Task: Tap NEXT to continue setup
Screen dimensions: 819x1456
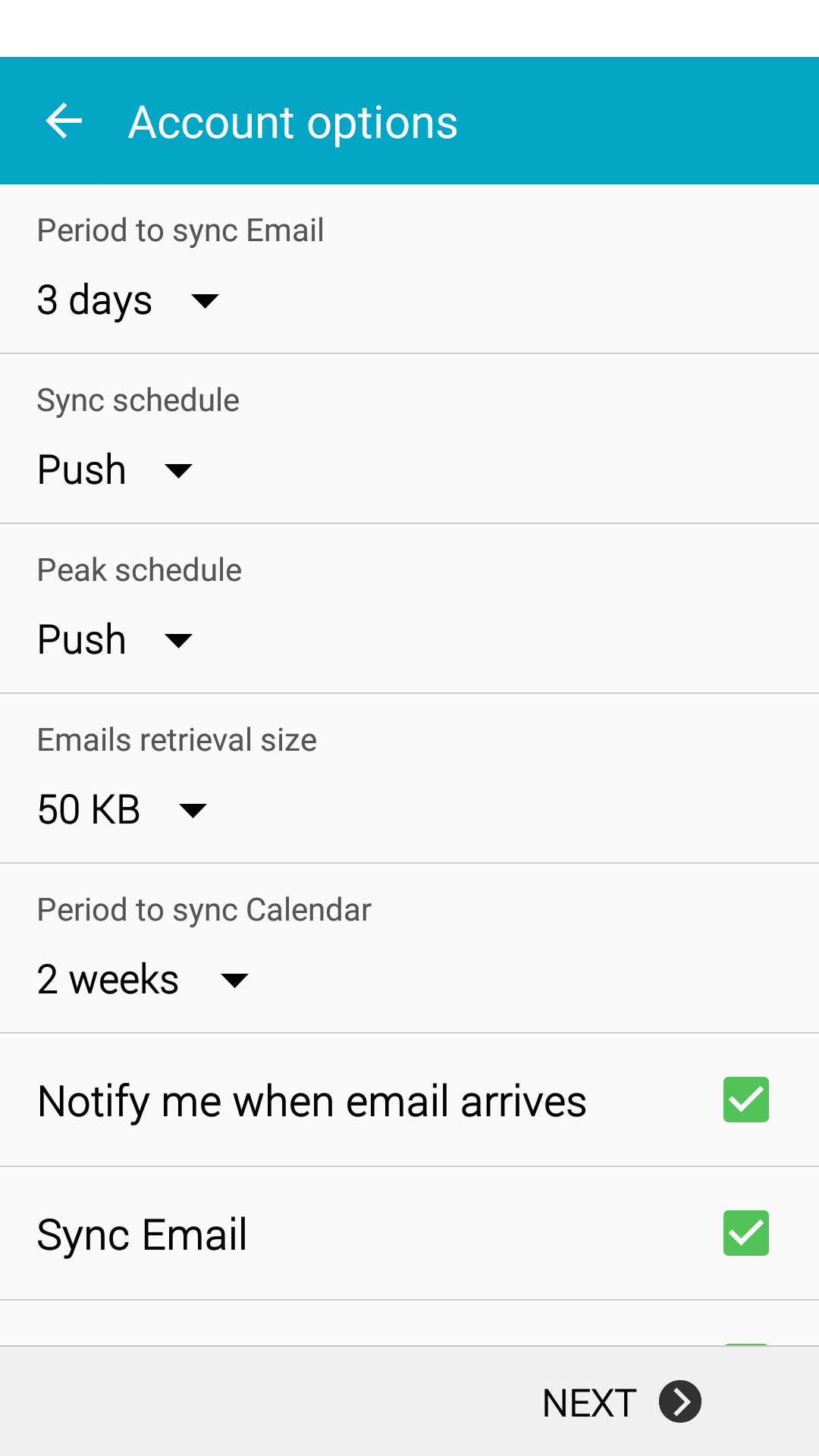Action: [x=622, y=1402]
